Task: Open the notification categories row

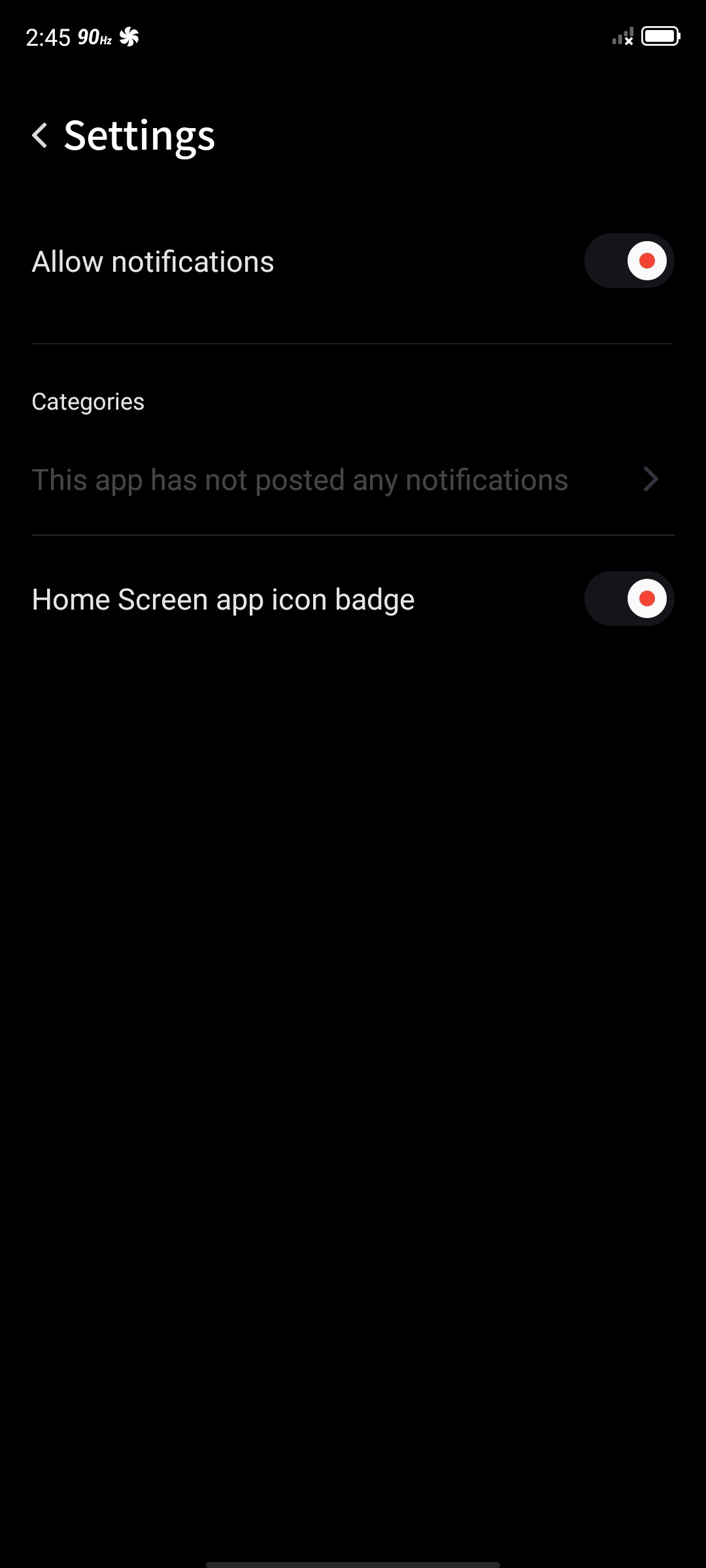Action: [353, 480]
